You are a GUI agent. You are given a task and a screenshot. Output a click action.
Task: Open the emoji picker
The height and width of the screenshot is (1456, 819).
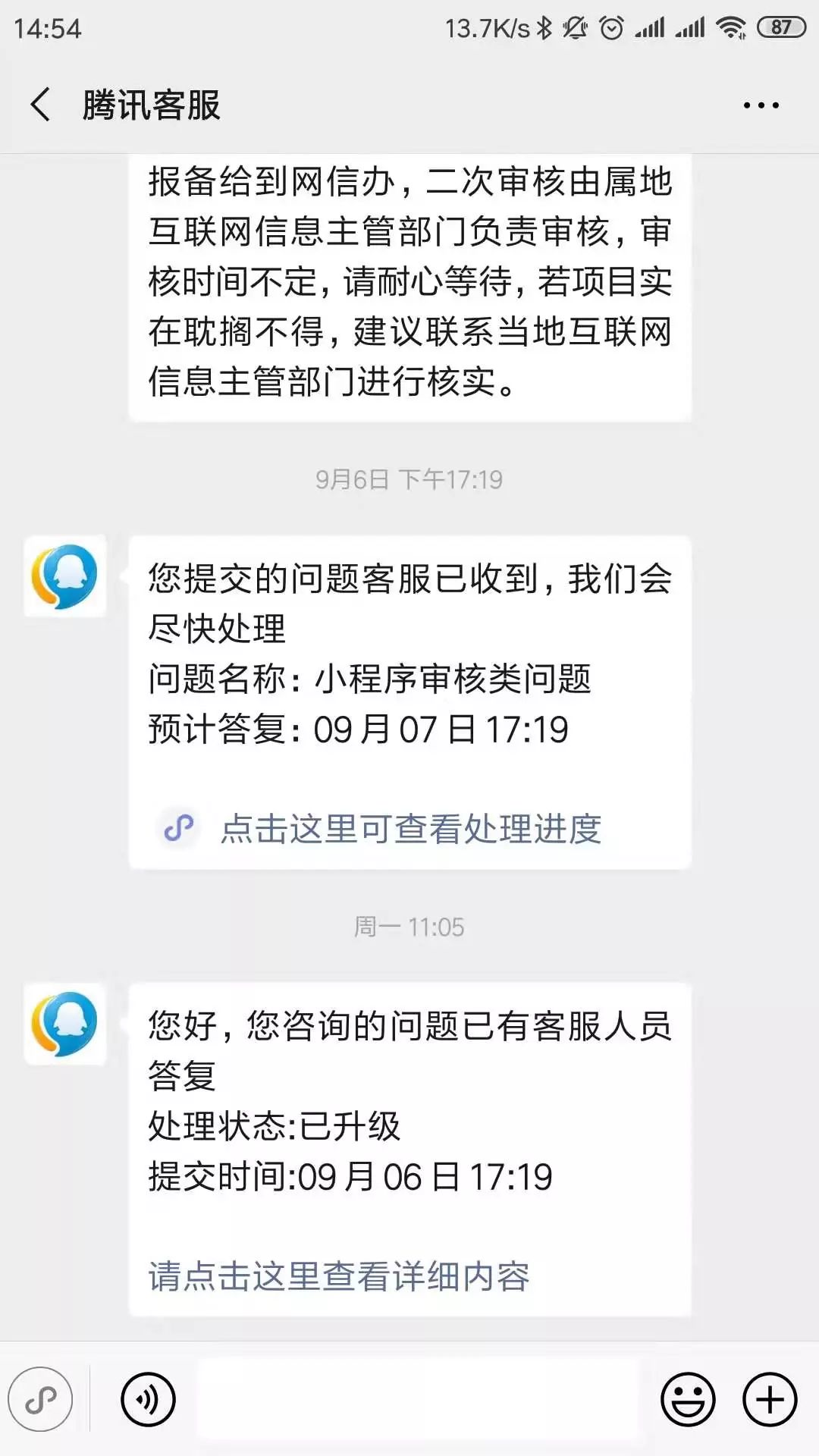click(688, 1400)
